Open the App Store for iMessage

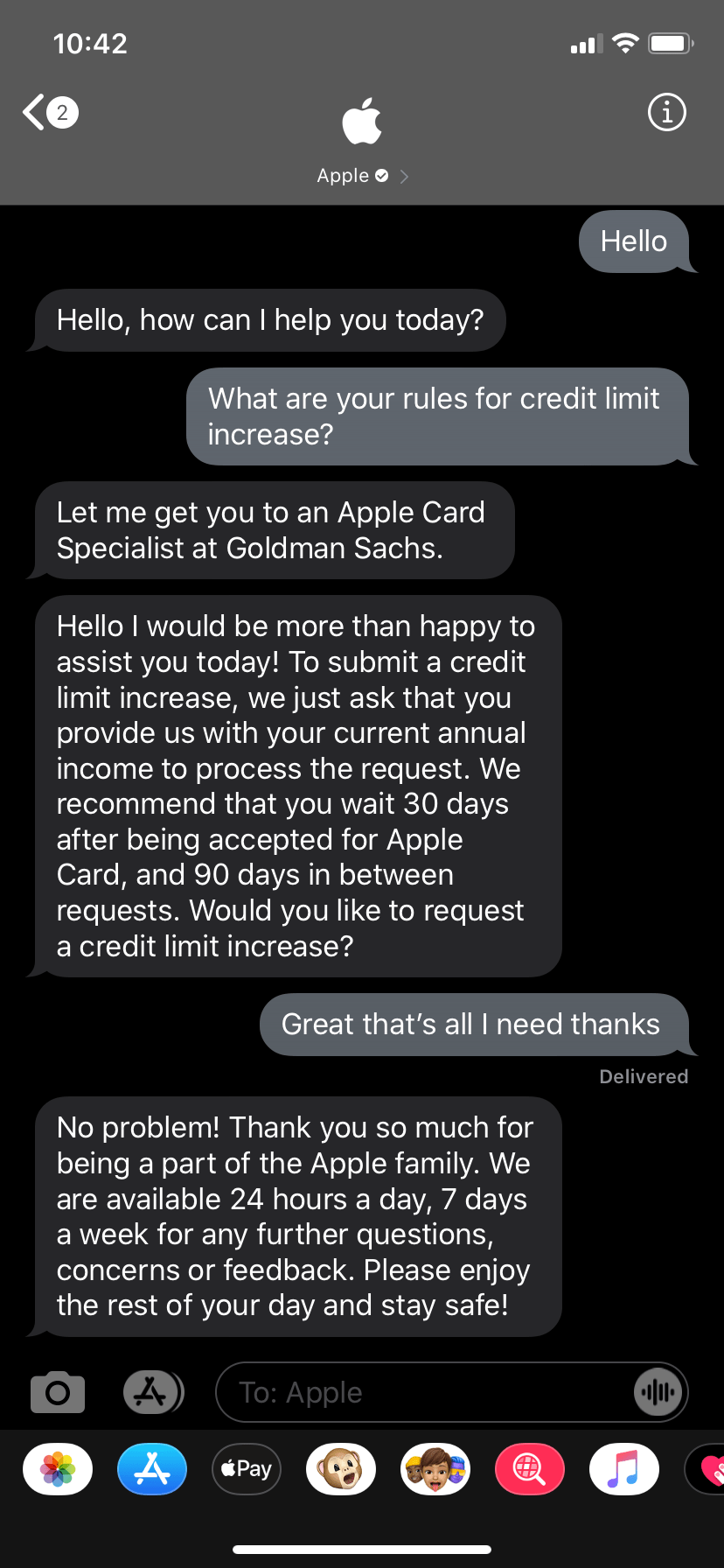(x=152, y=1469)
